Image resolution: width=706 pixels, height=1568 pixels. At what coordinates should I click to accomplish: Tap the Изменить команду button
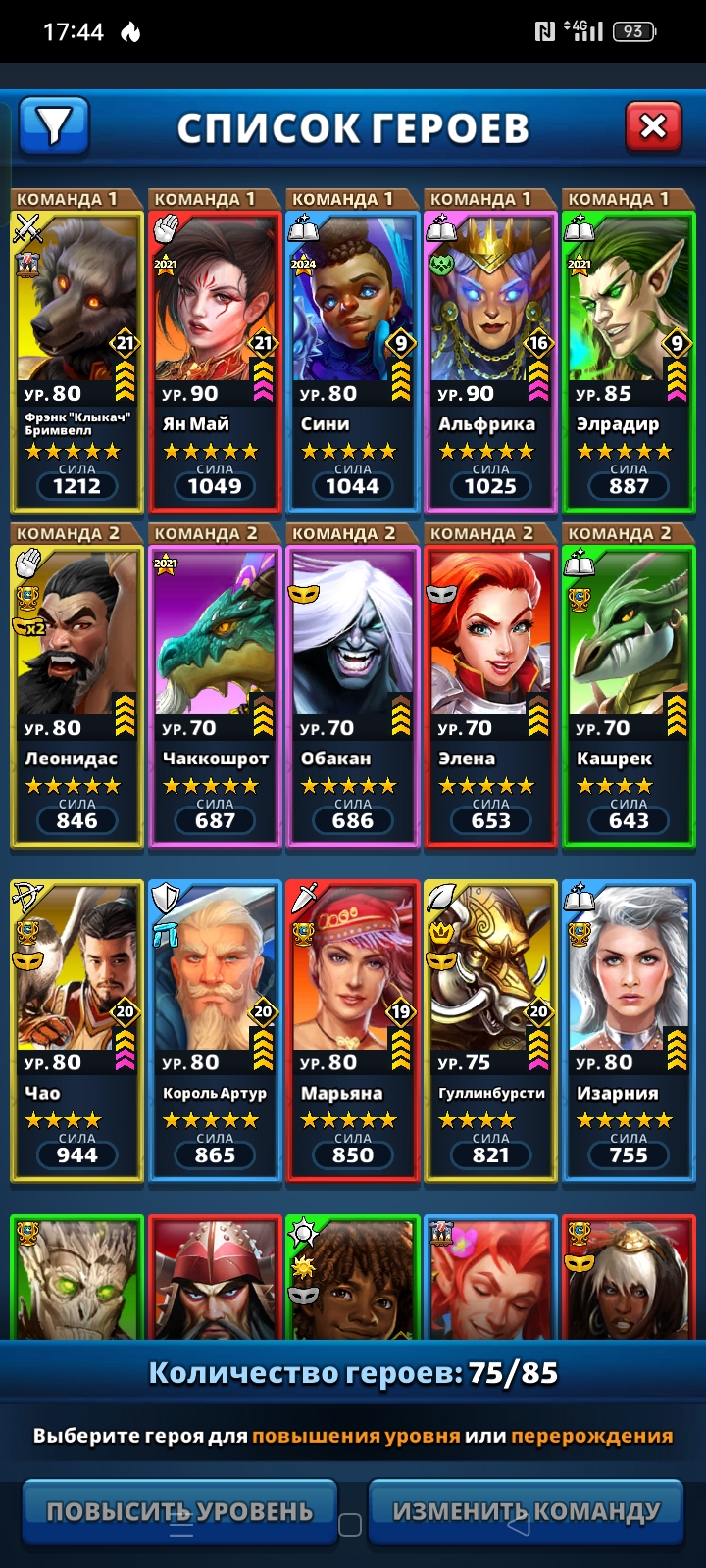pyautogui.click(x=526, y=1511)
